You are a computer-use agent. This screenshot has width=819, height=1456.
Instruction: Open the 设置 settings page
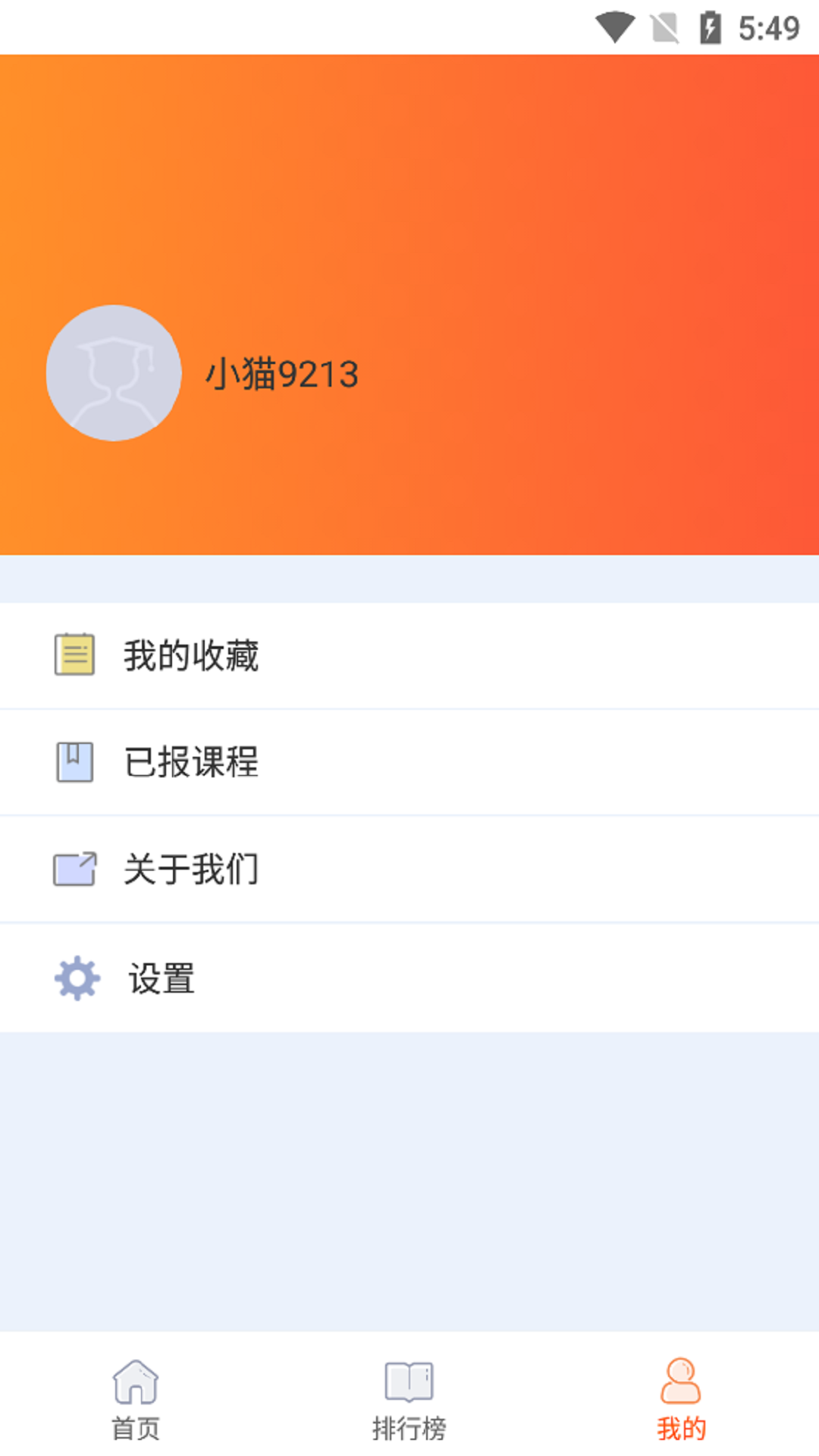point(161,977)
